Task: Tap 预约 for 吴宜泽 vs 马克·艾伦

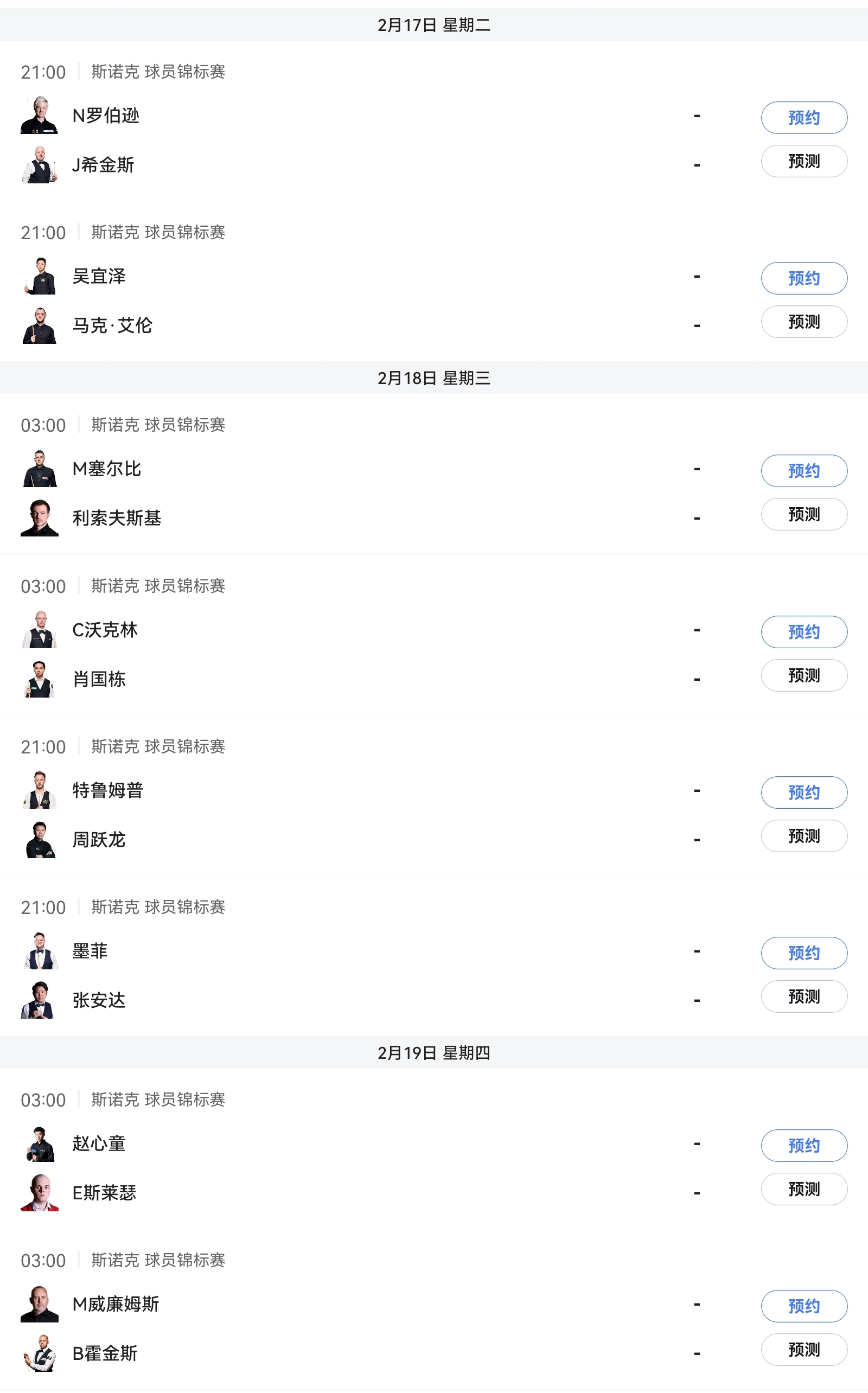Action: pos(803,278)
